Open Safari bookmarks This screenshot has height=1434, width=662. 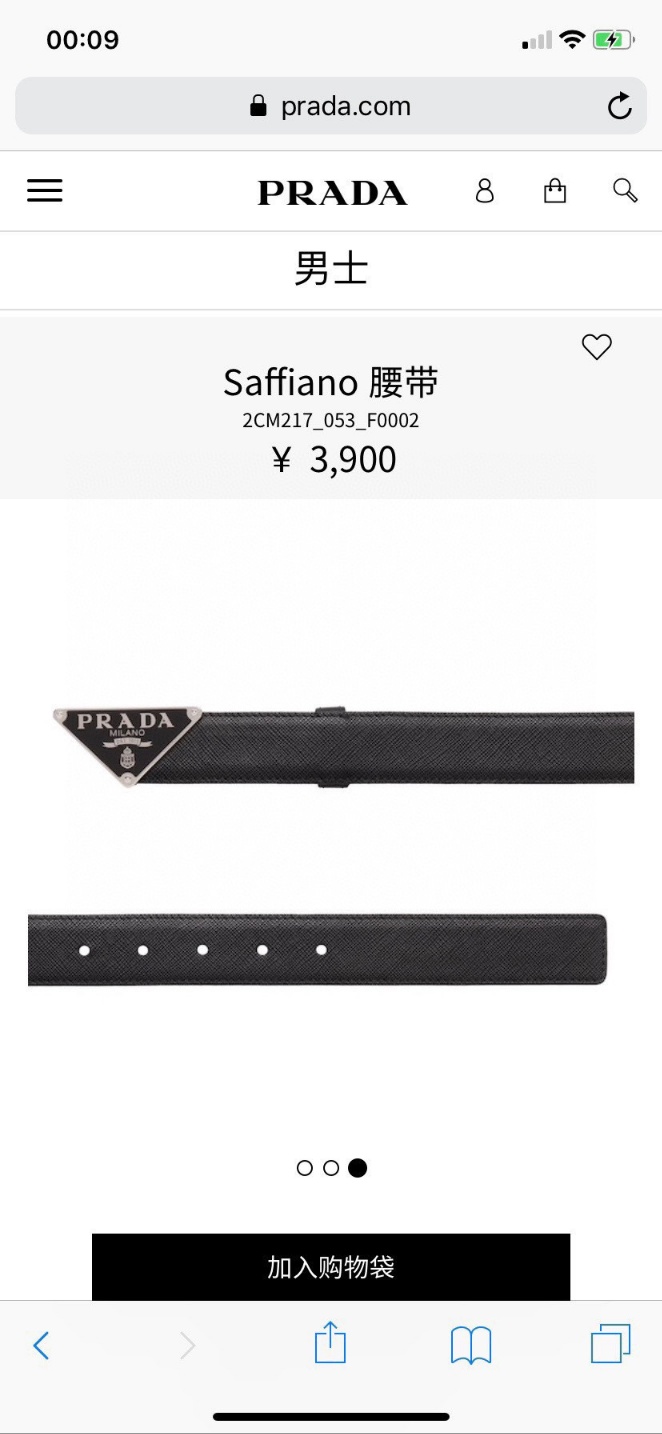(x=471, y=1346)
